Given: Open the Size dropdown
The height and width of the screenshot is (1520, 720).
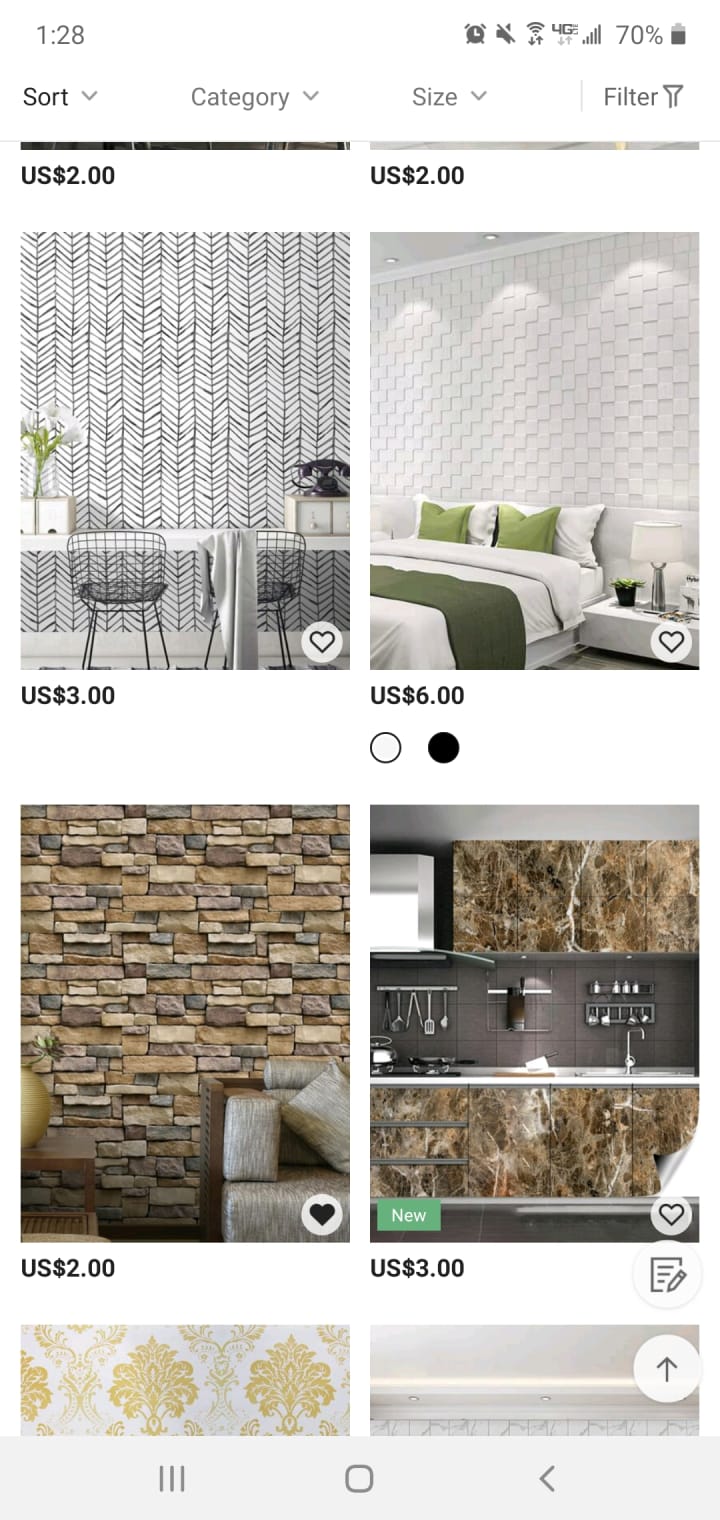Looking at the screenshot, I should click(448, 97).
